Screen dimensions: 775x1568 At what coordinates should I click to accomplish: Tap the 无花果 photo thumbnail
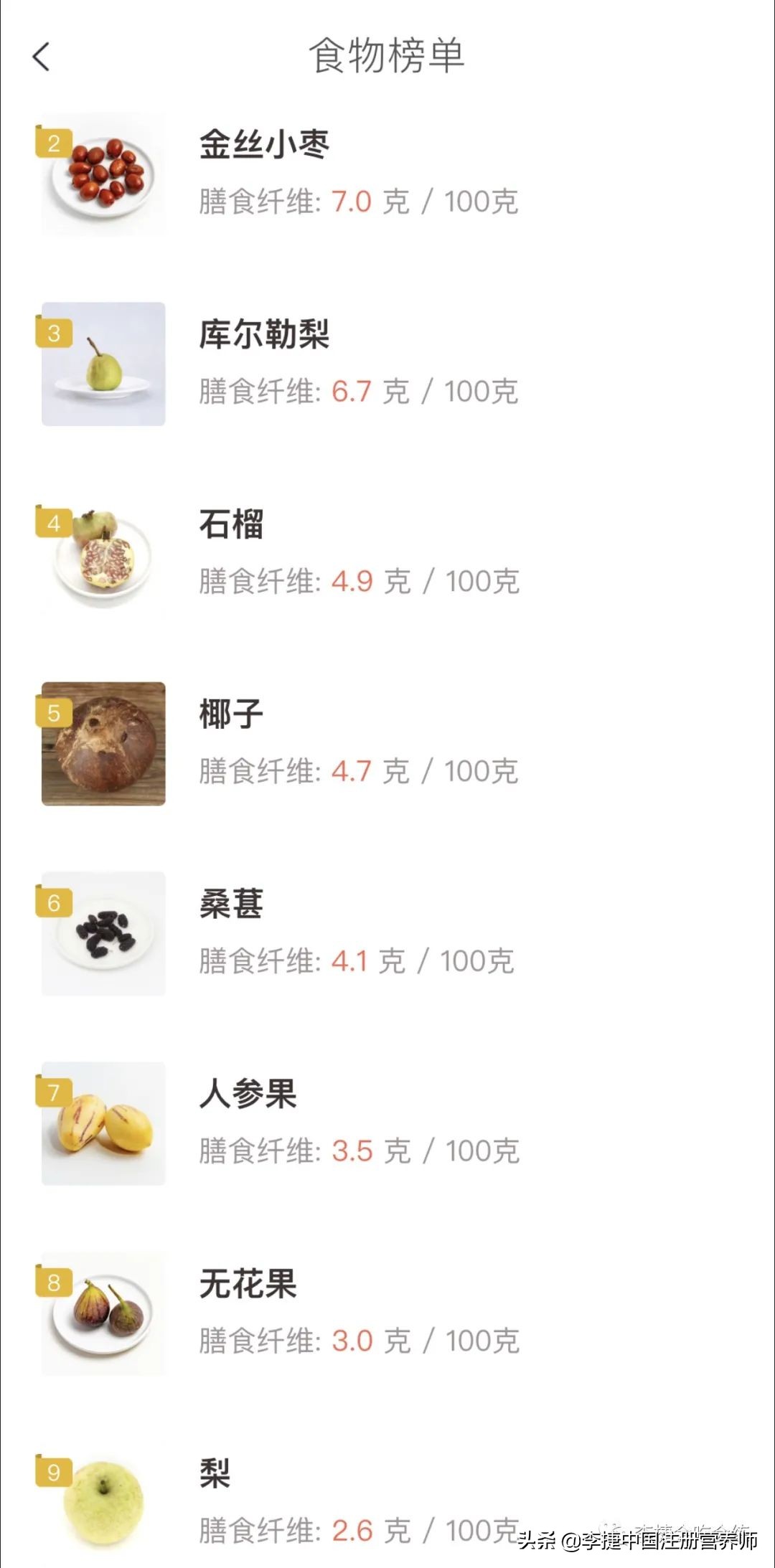pos(103,1314)
